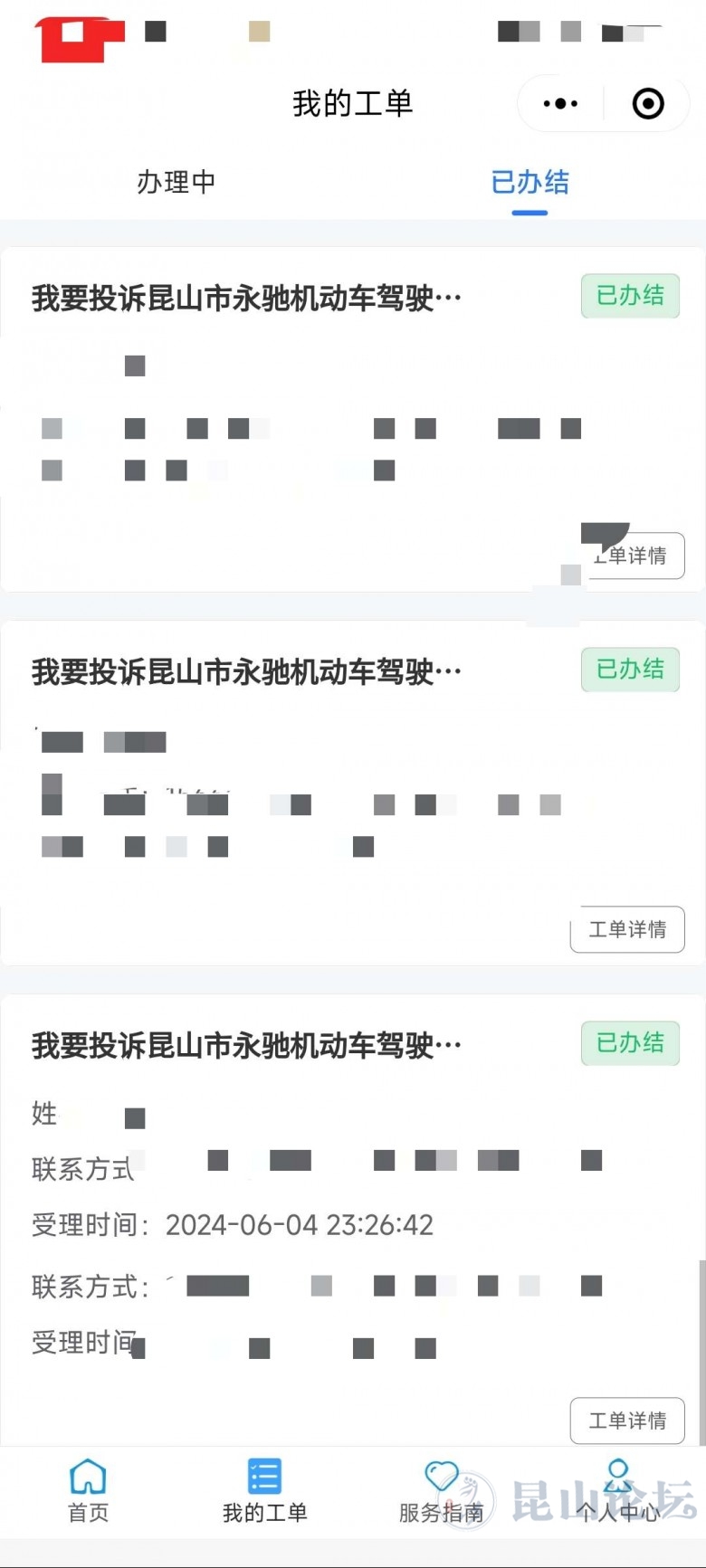This screenshot has height=1568, width=706.
Task: Open 工单详情 for the 2024-06-04 23:26:42 order
Action: pyautogui.click(x=627, y=1421)
